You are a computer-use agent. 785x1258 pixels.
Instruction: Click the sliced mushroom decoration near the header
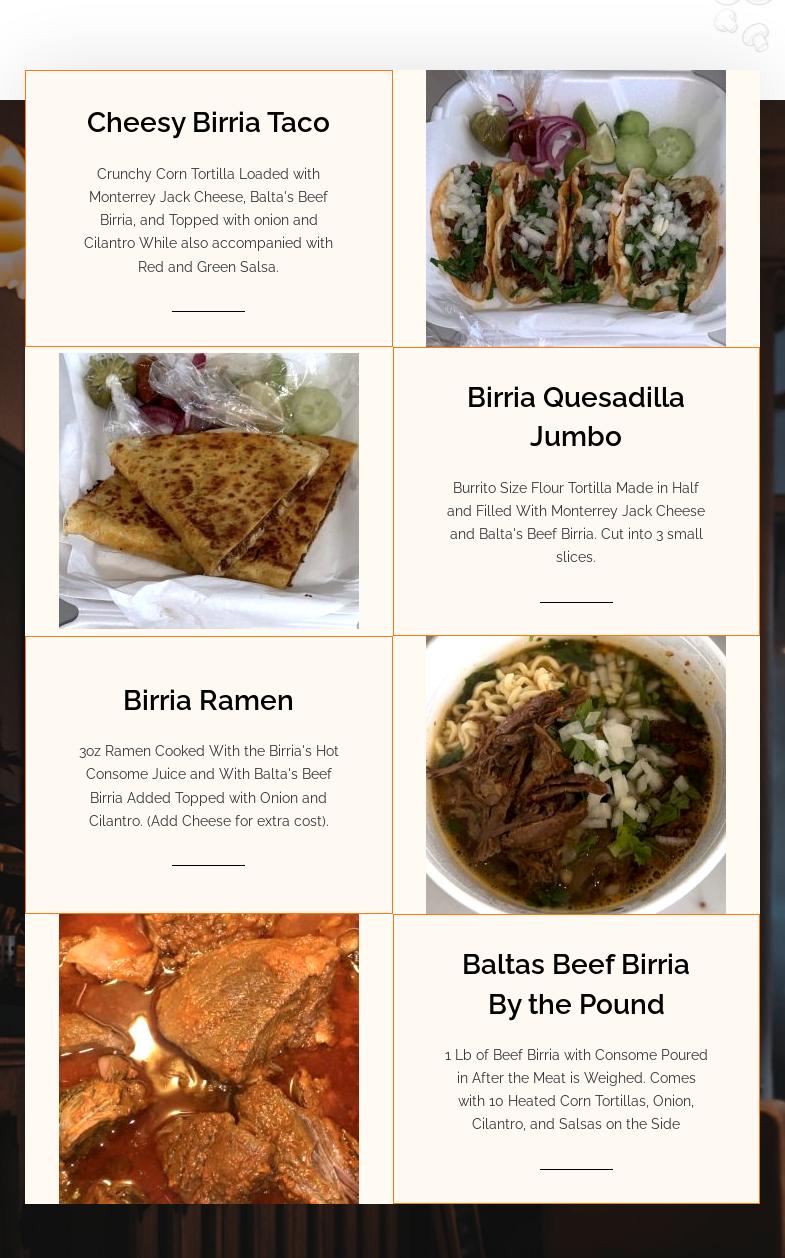757,37
